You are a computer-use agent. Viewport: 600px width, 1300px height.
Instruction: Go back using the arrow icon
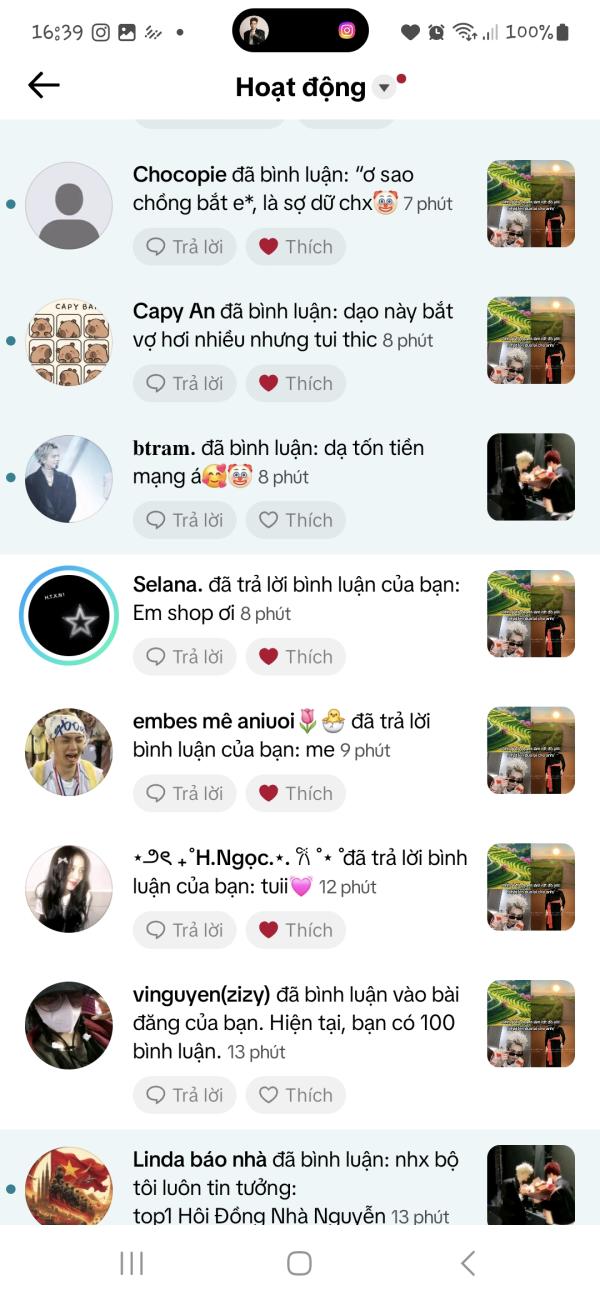[x=44, y=86]
